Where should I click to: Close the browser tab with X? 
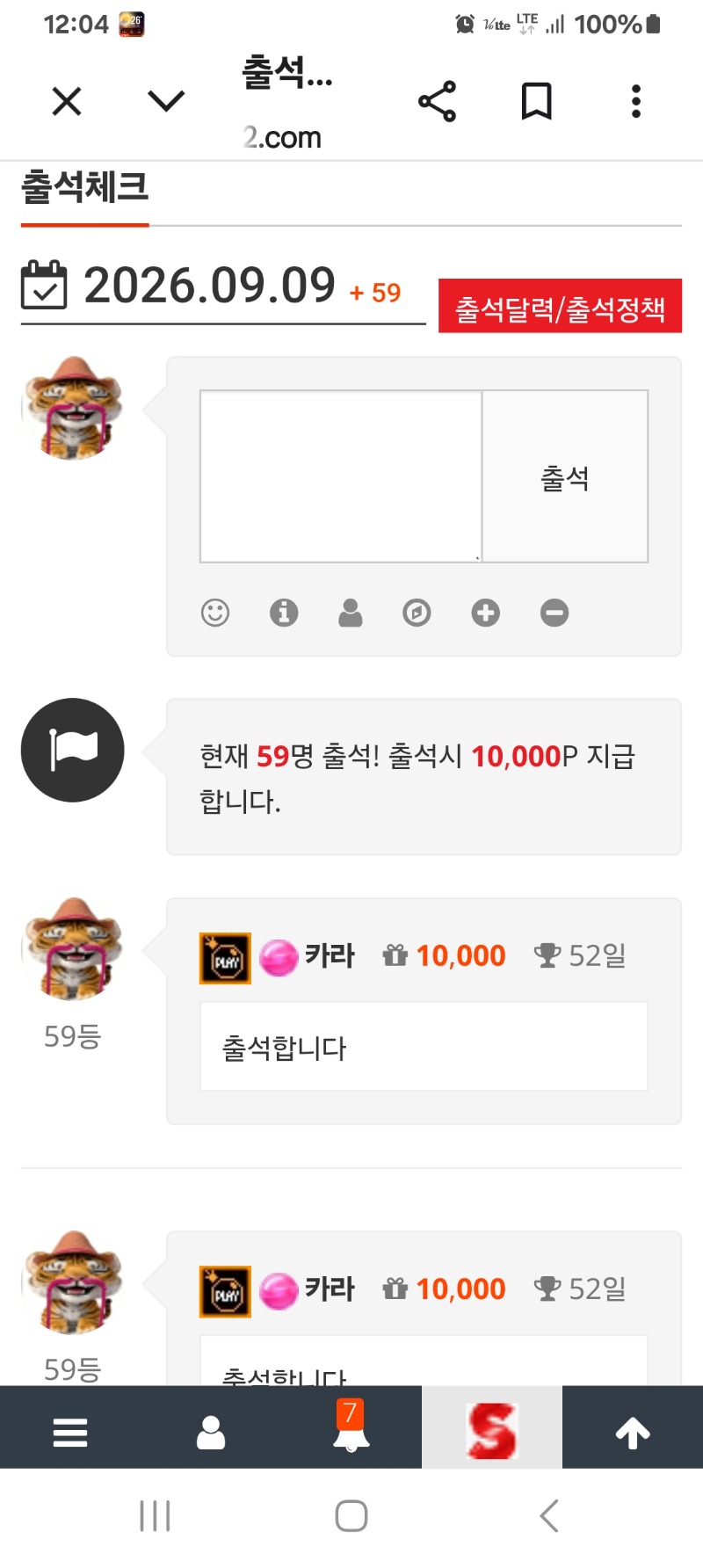click(67, 101)
